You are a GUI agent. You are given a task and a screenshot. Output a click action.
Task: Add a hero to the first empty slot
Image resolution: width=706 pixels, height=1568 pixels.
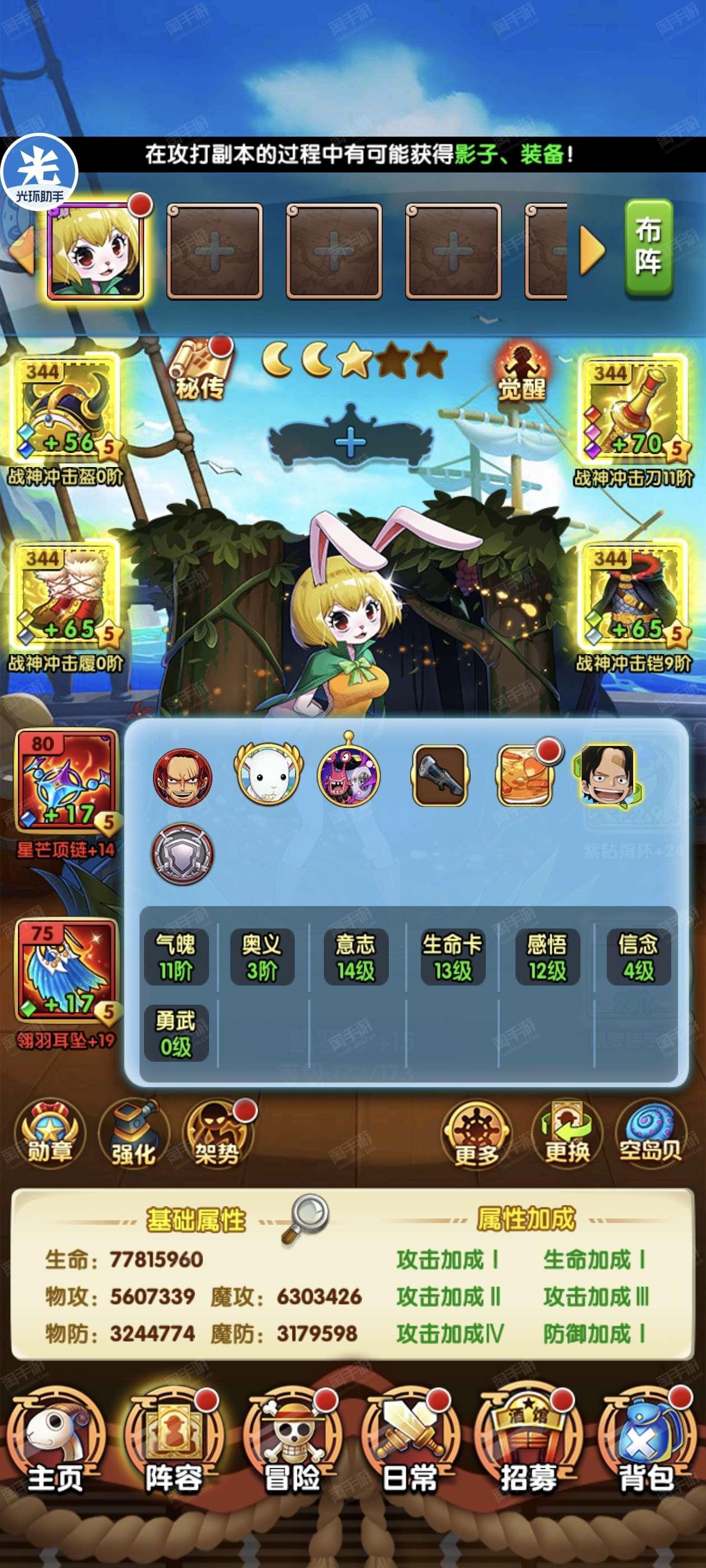215,251
